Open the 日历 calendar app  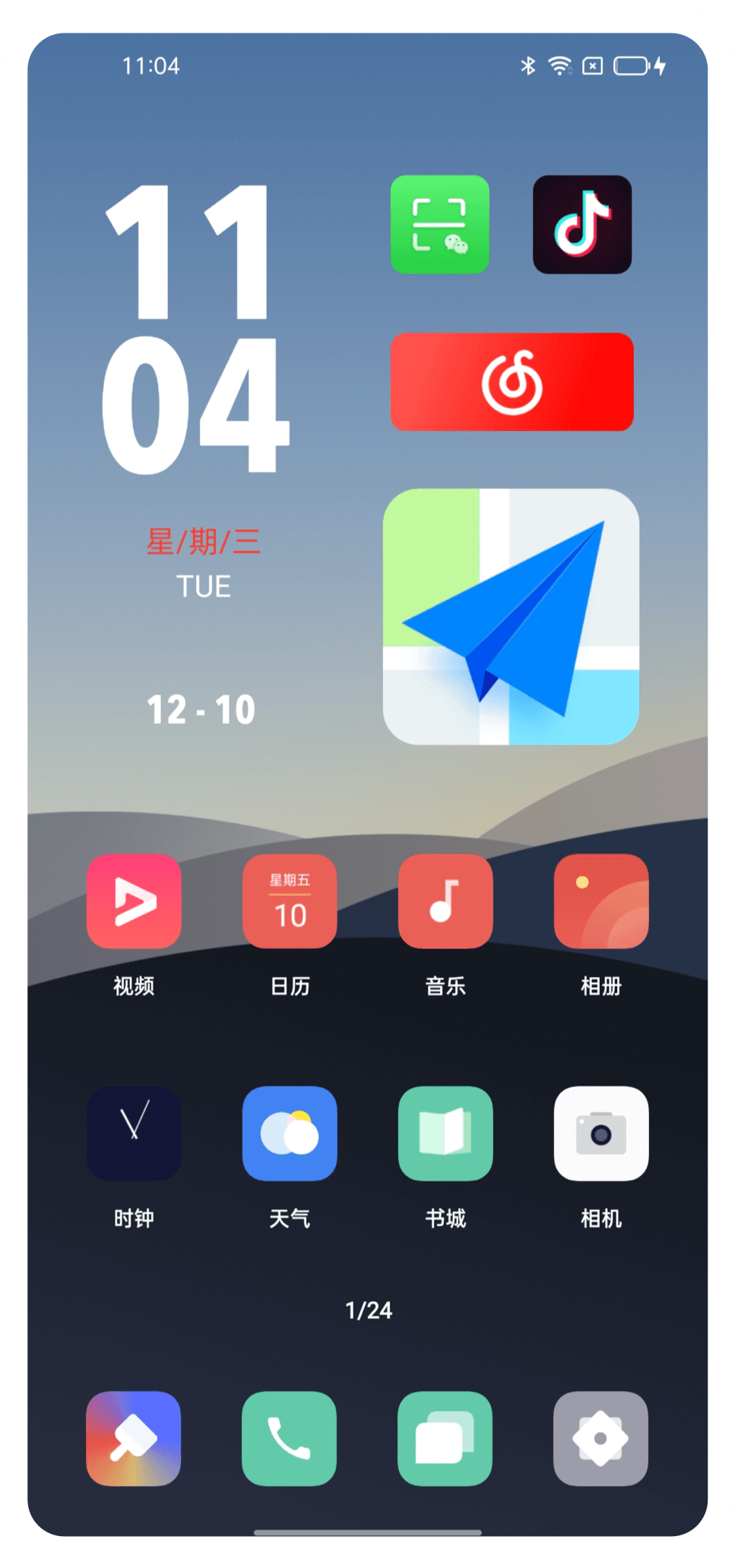(290, 901)
